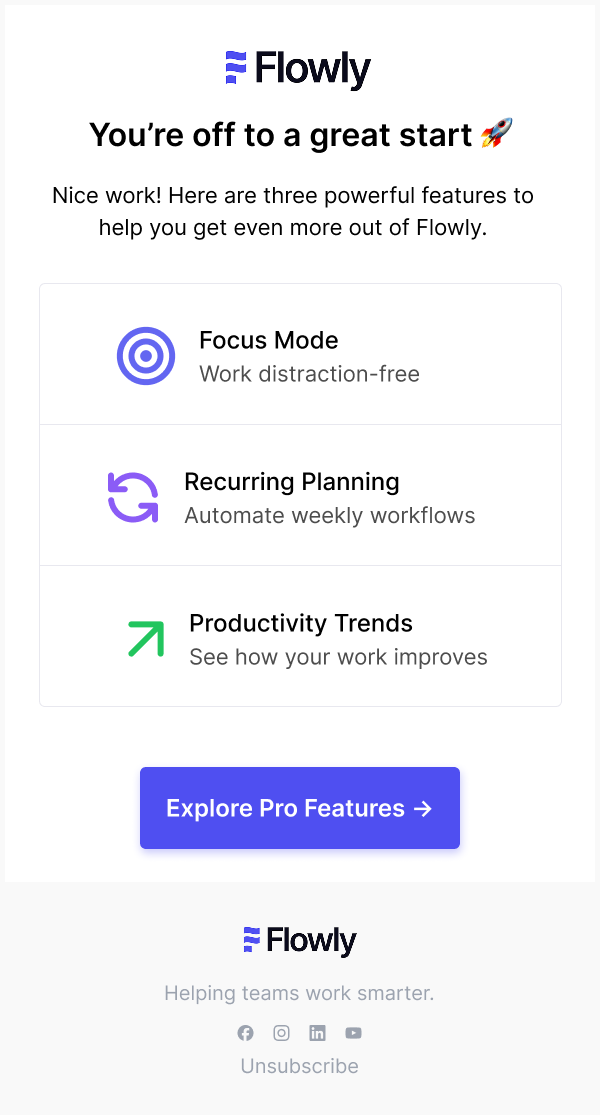Go to Flowly's YouTube channel
Screen dimensions: 600x1115
point(353,1033)
